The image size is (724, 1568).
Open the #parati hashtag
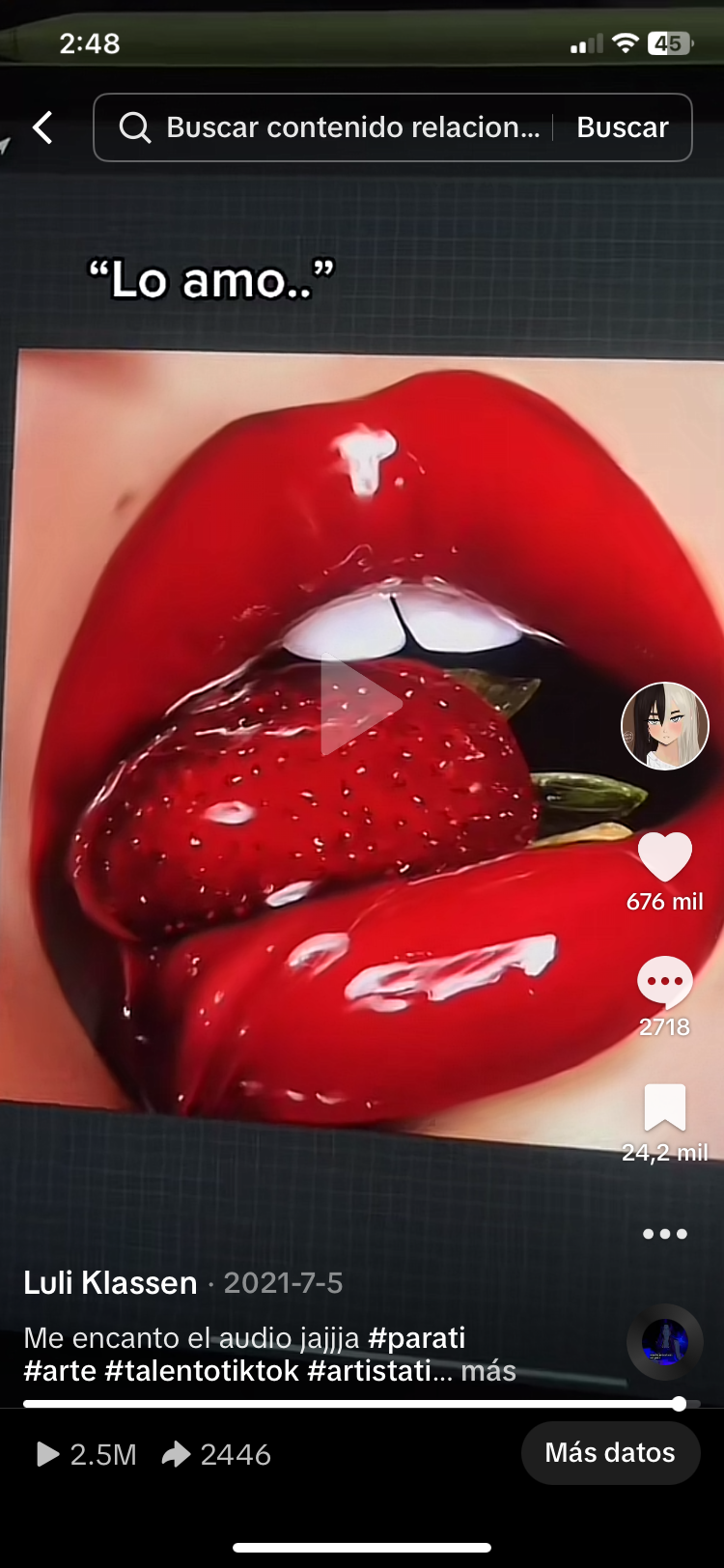[x=417, y=1338]
